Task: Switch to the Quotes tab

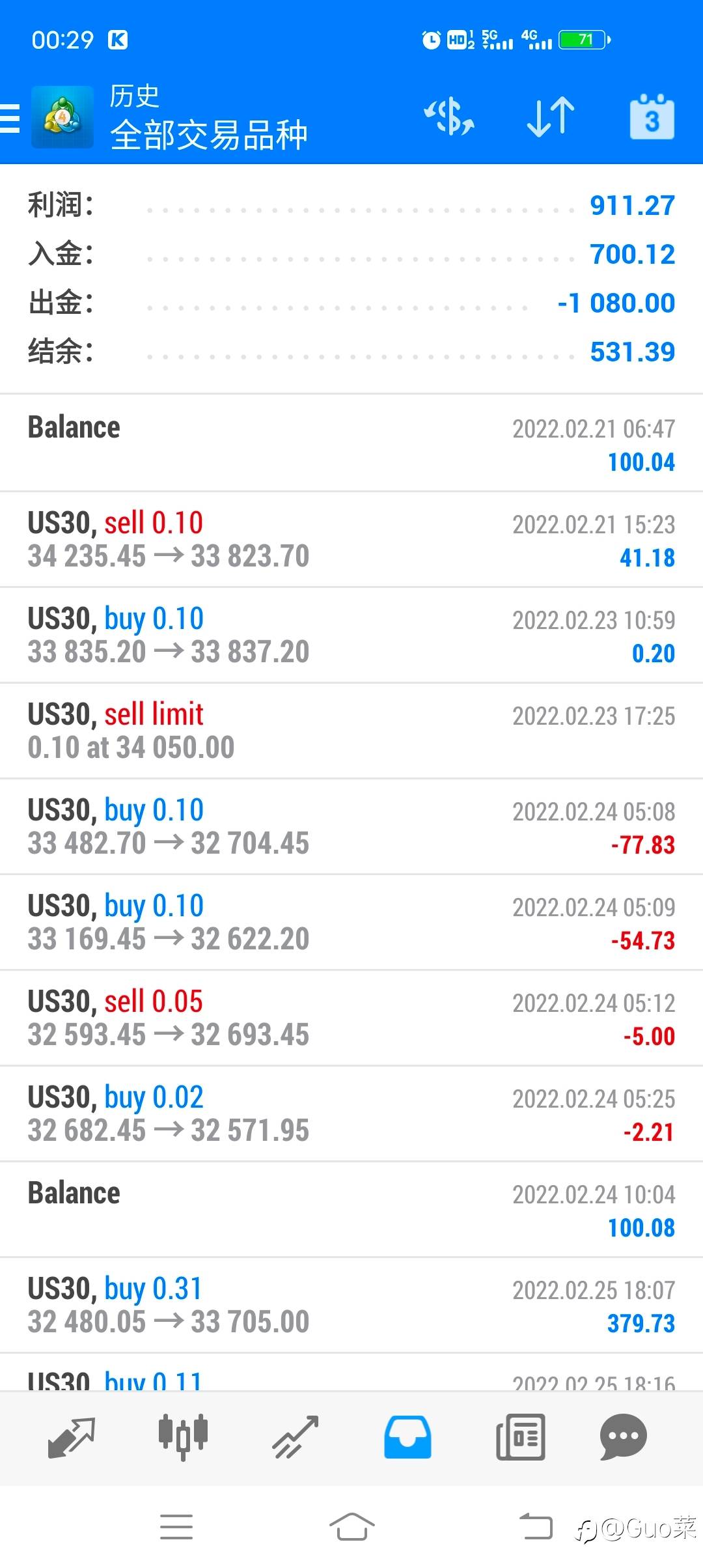Action: 72,1437
